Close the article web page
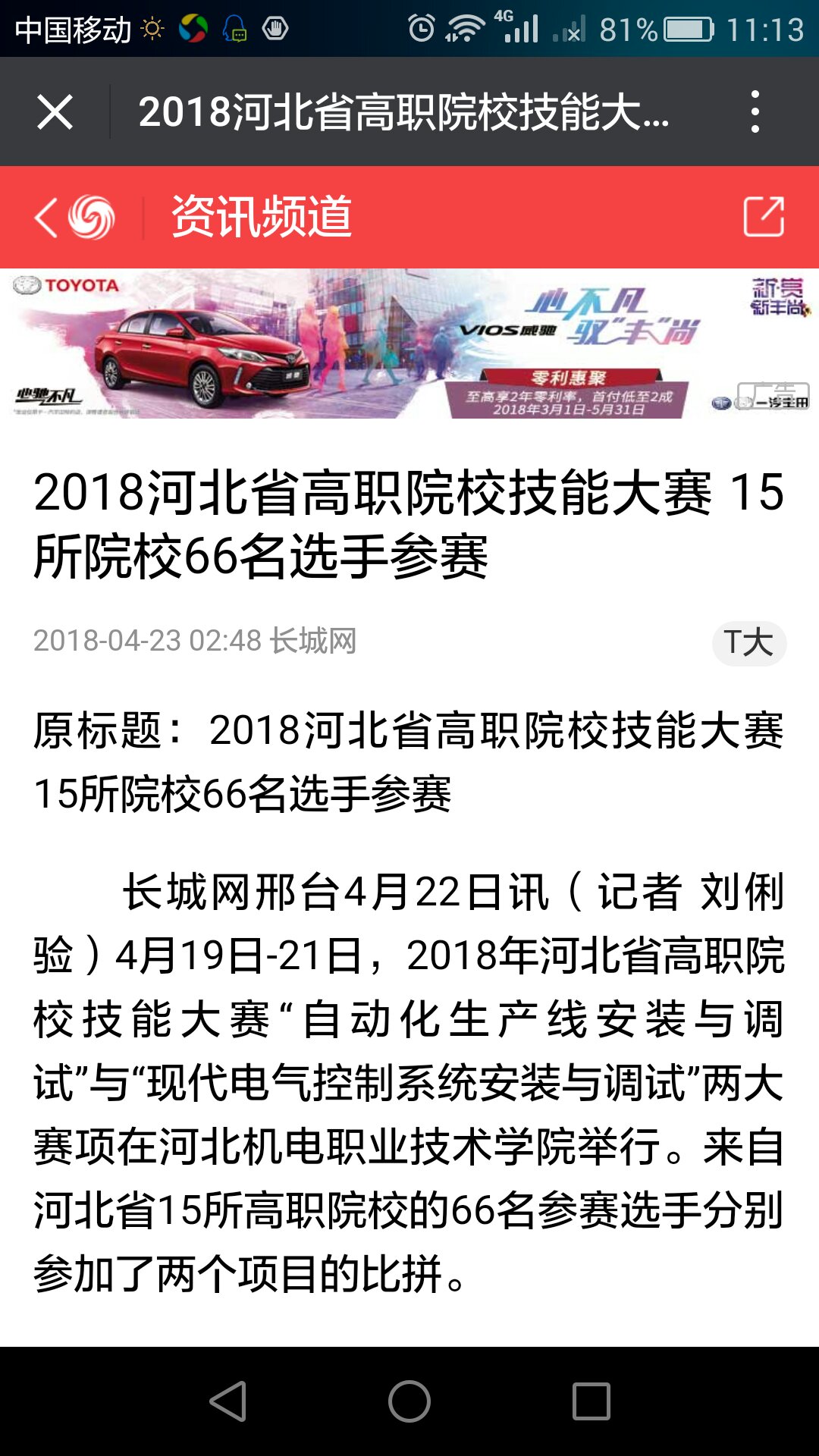 coord(55,112)
